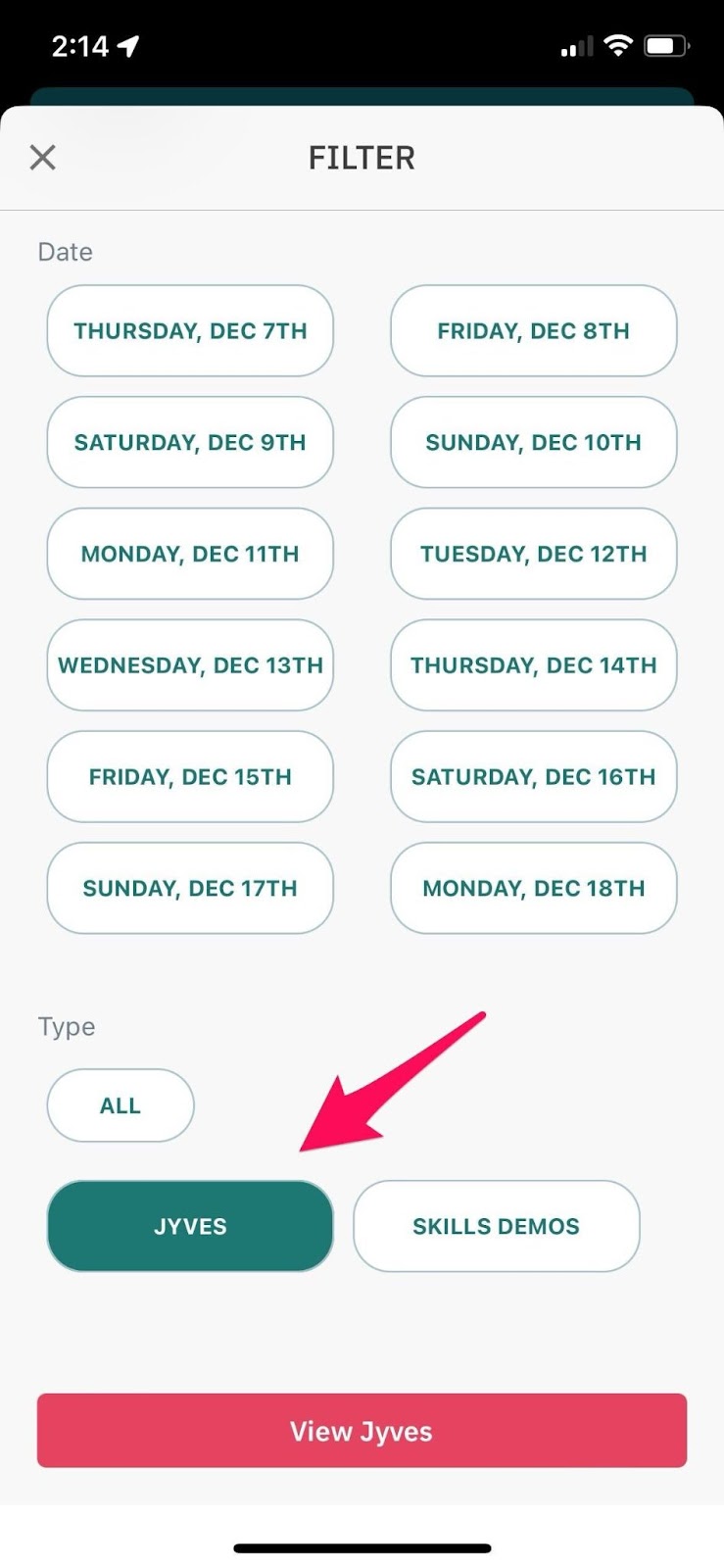This screenshot has width=724, height=1568.
Task: Pick Tuesday, Dec 12th
Action: coord(534,554)
